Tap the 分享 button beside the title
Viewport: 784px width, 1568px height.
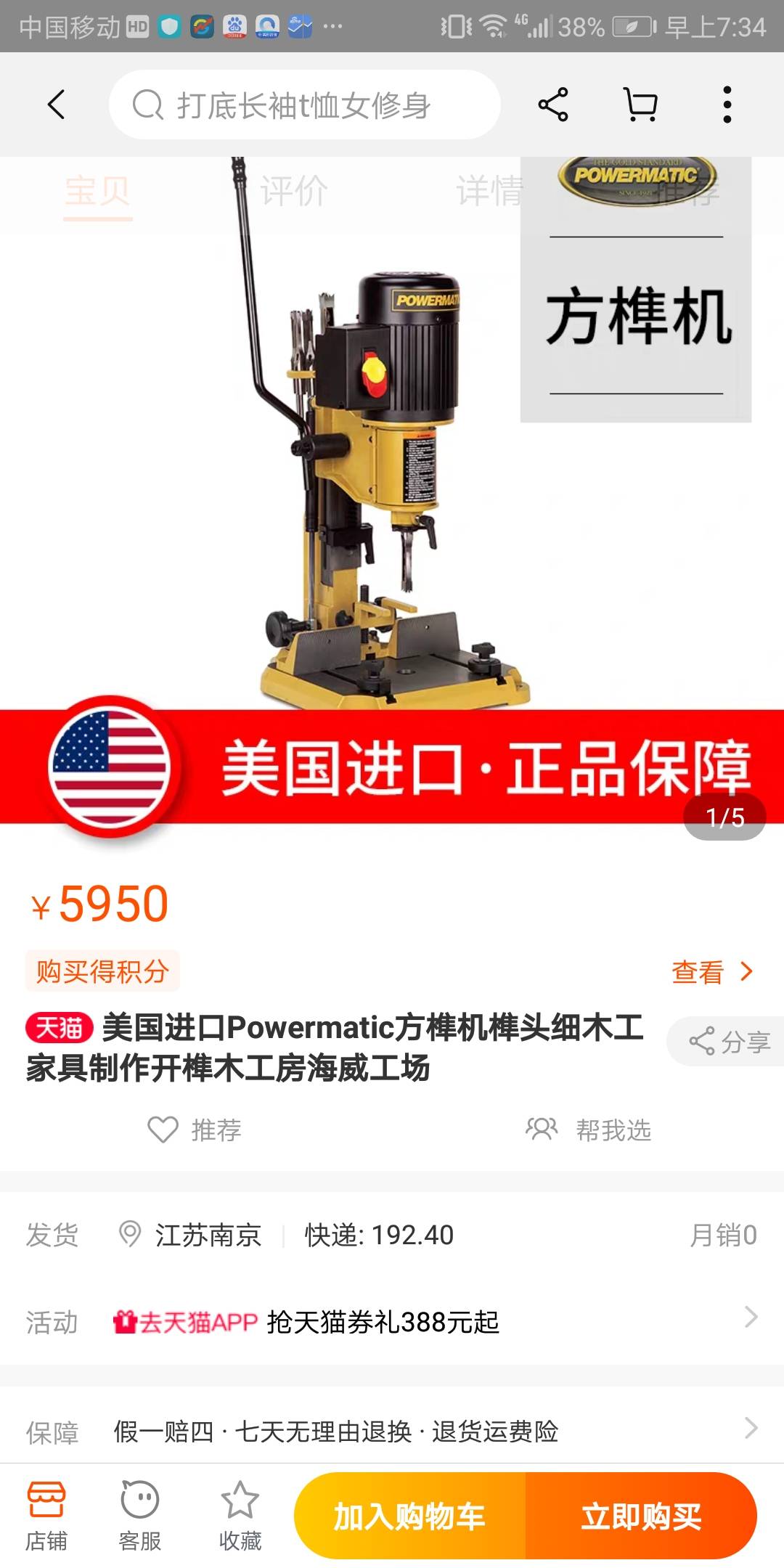point(728,1042)
